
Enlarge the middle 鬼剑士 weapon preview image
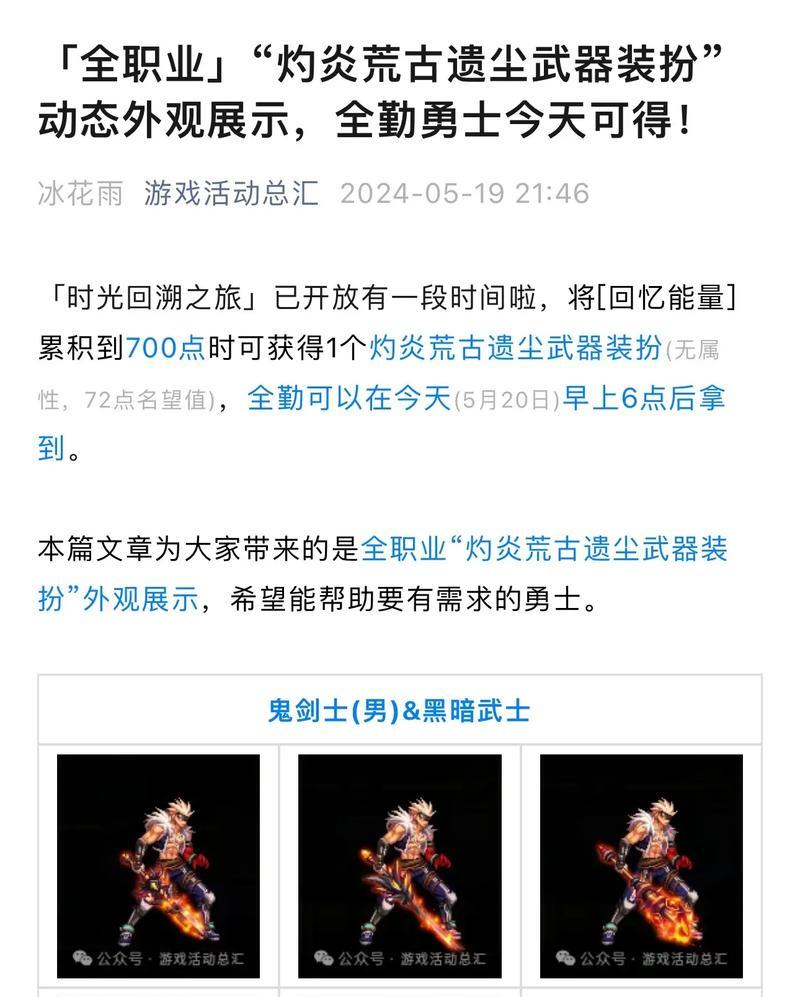(399, 865)
